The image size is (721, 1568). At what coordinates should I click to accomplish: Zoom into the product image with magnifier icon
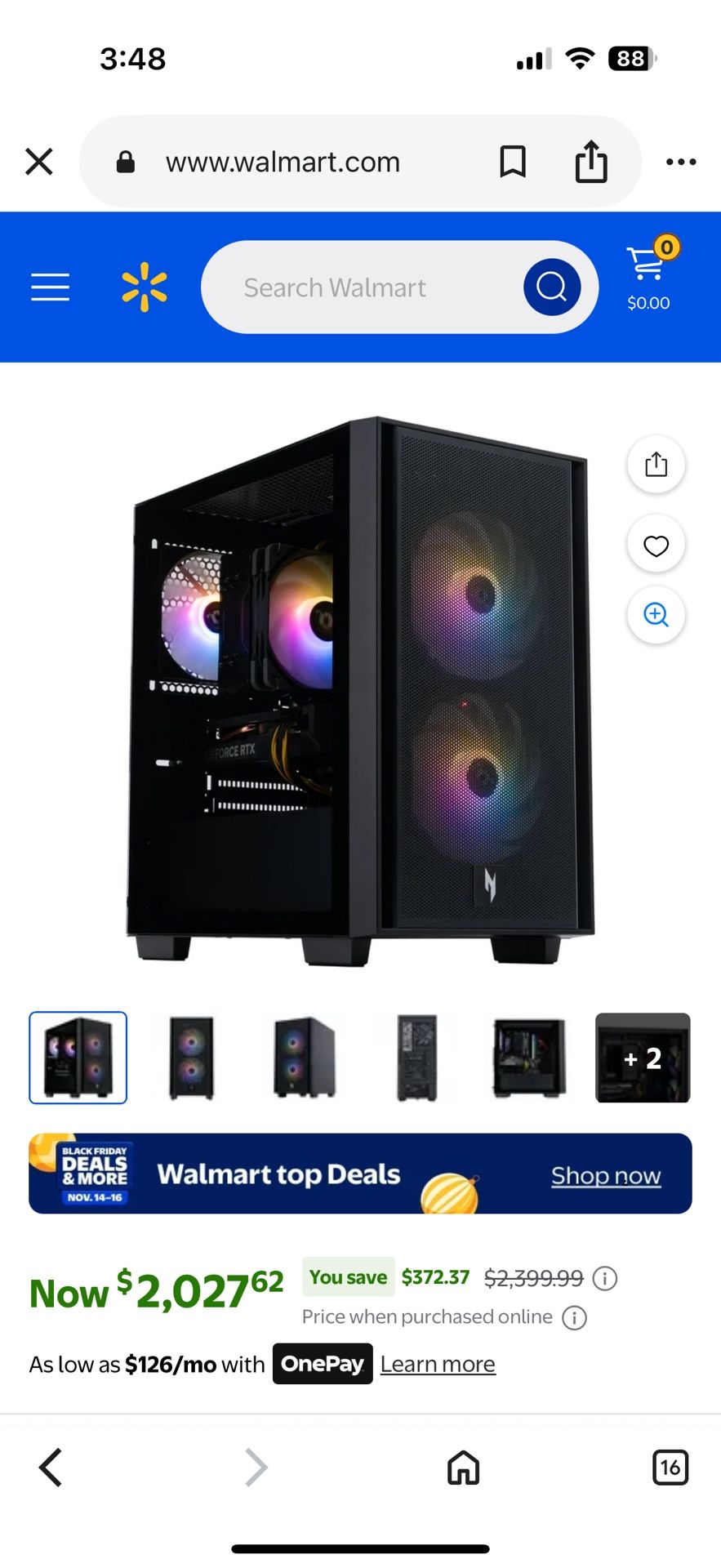(656, 615)
